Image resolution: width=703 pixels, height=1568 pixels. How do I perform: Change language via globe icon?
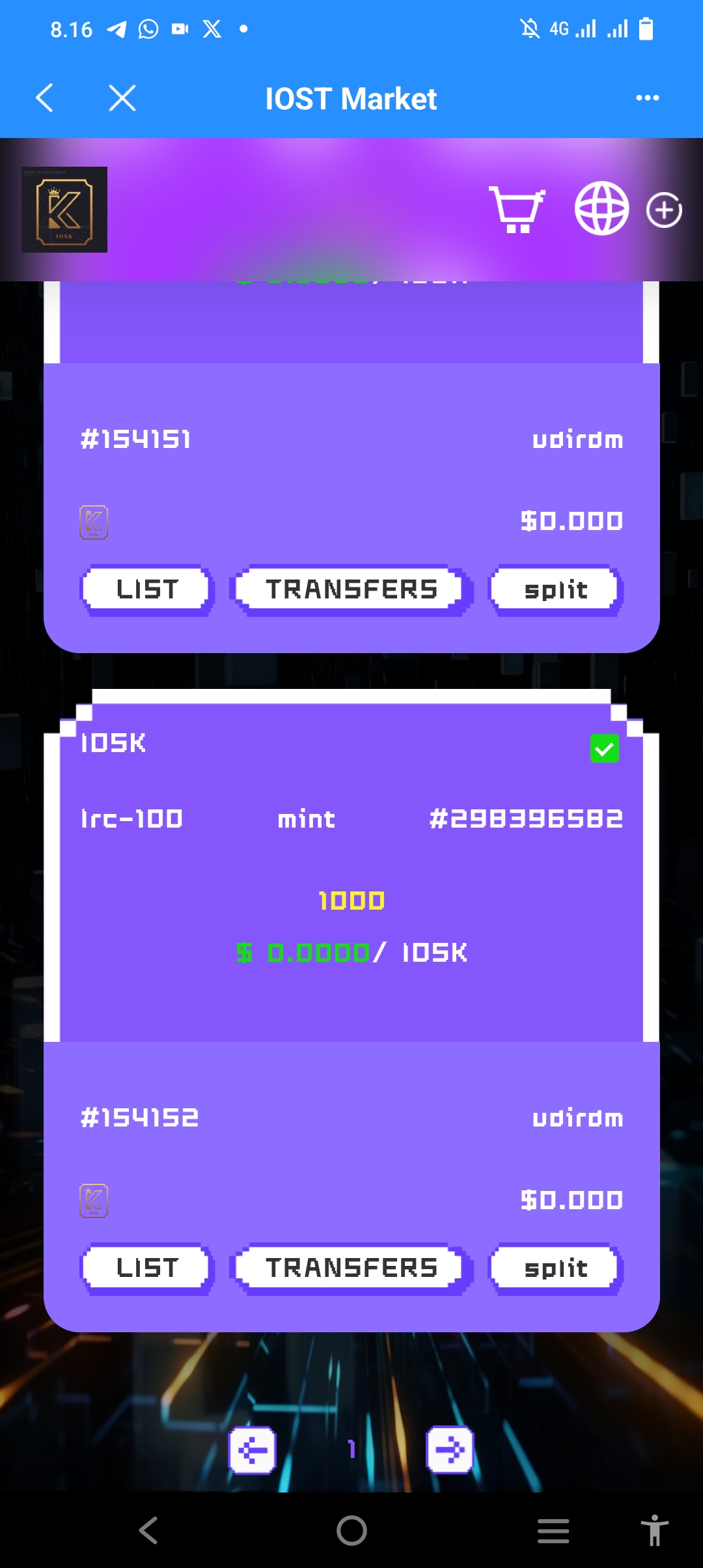(601, 208)
